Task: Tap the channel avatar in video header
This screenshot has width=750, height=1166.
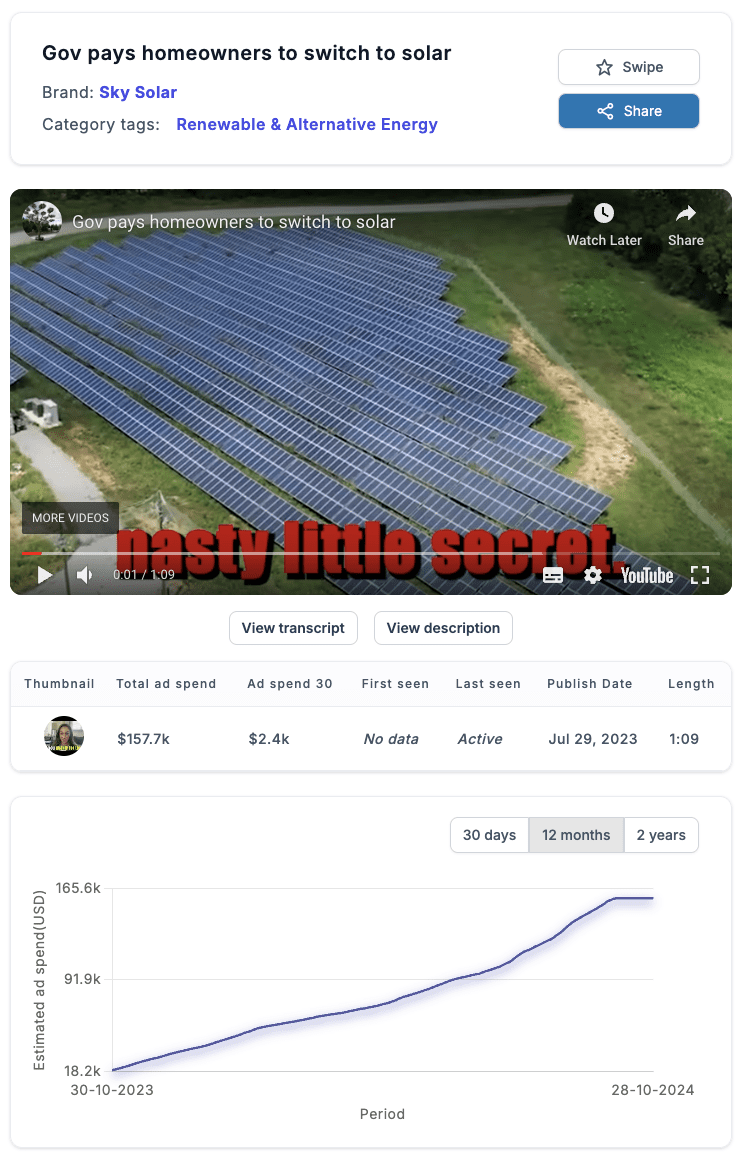Action: (x=42, y=221)
